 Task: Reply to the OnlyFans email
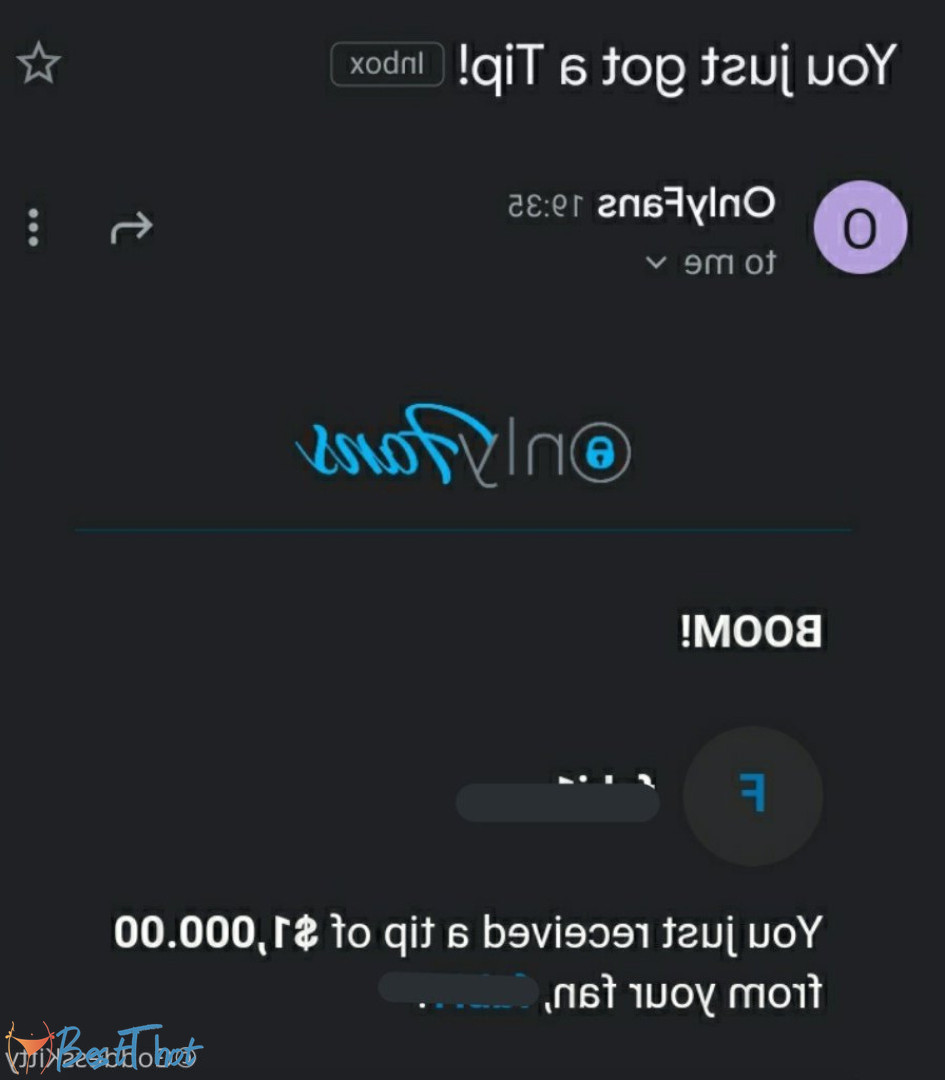(x=131, y=228)
